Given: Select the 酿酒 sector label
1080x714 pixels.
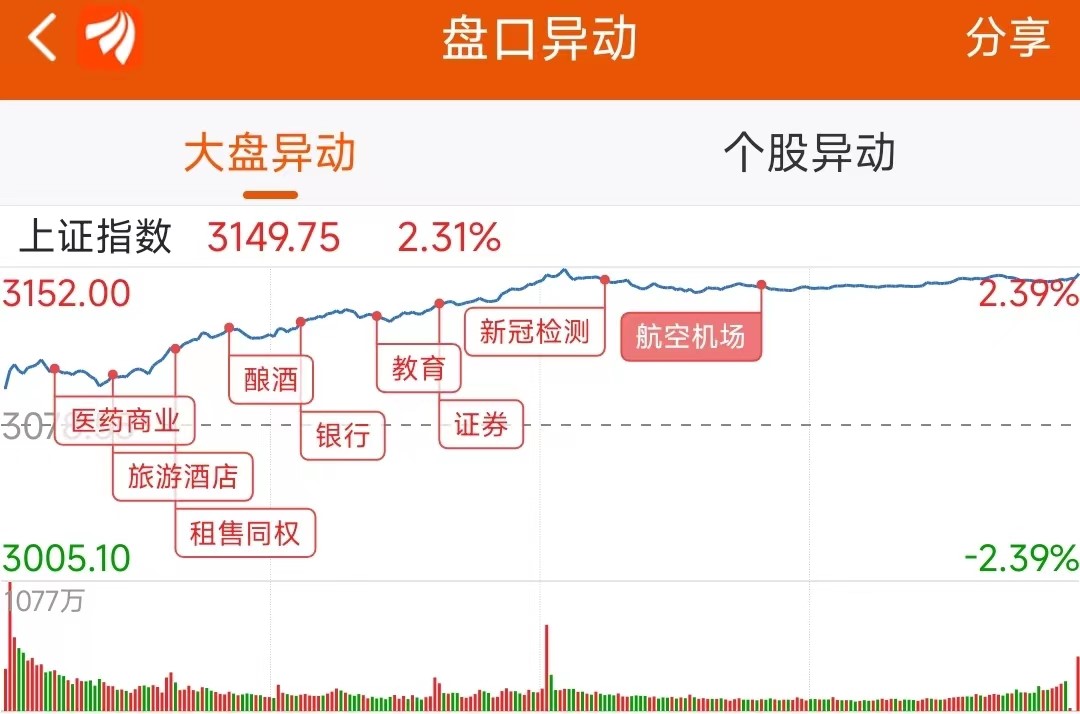Looking at the screenshot, I should click(271, 379).
